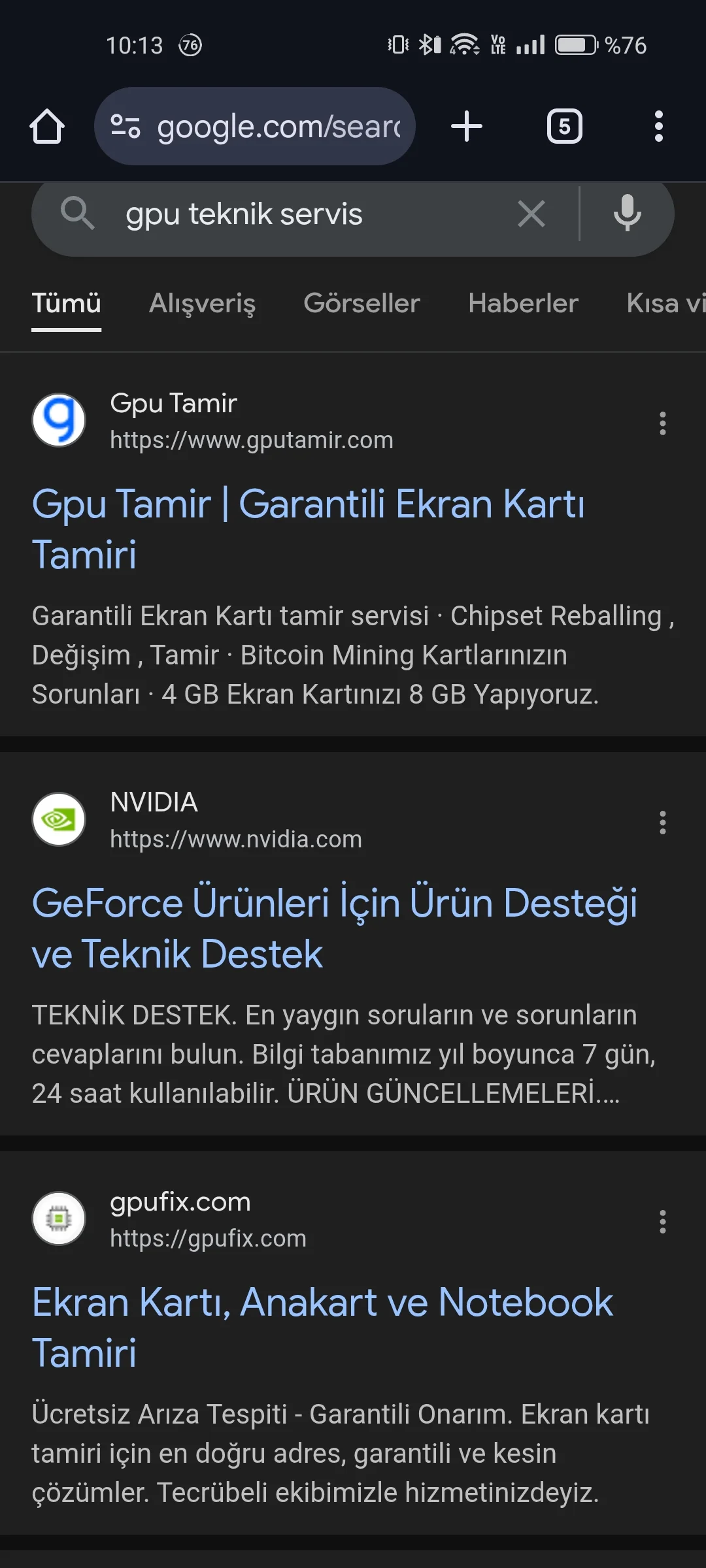The image size is (706, 1568).
Task: Switch to the Alışveriş tab
Action: click(x=202, y=304)
